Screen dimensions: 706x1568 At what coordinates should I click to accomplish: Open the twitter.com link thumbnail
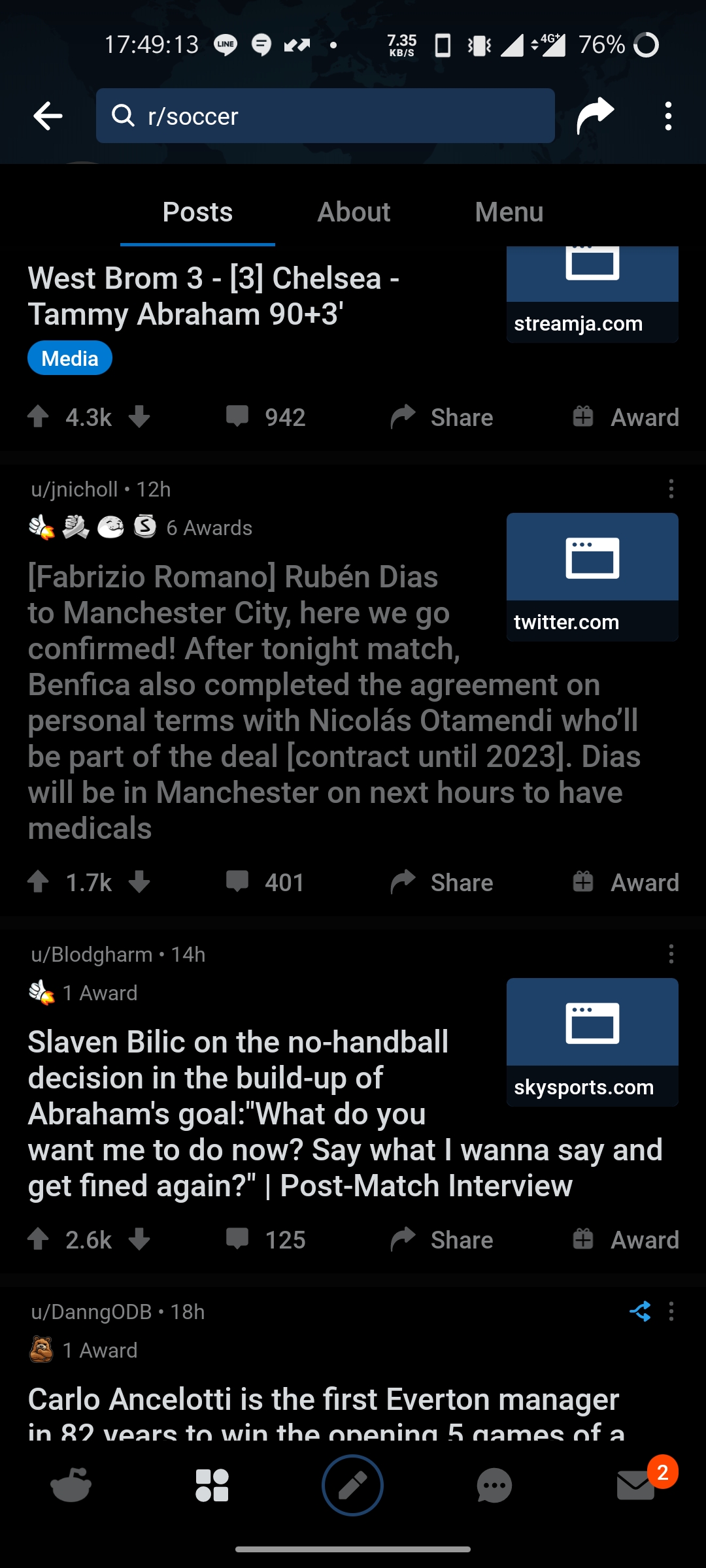pyautogui.click(x=592, y=577)
